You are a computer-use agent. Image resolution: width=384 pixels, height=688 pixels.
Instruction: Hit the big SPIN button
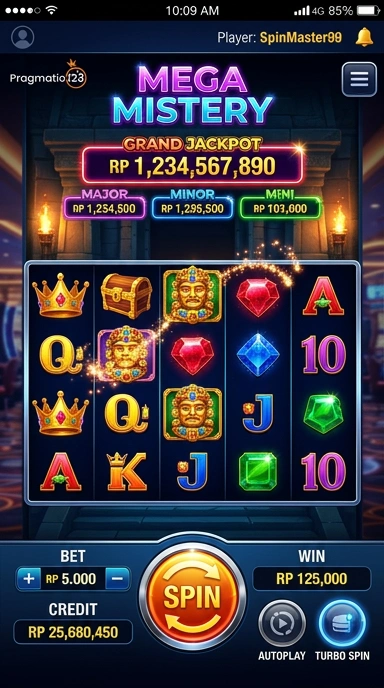tap(192, 596)
